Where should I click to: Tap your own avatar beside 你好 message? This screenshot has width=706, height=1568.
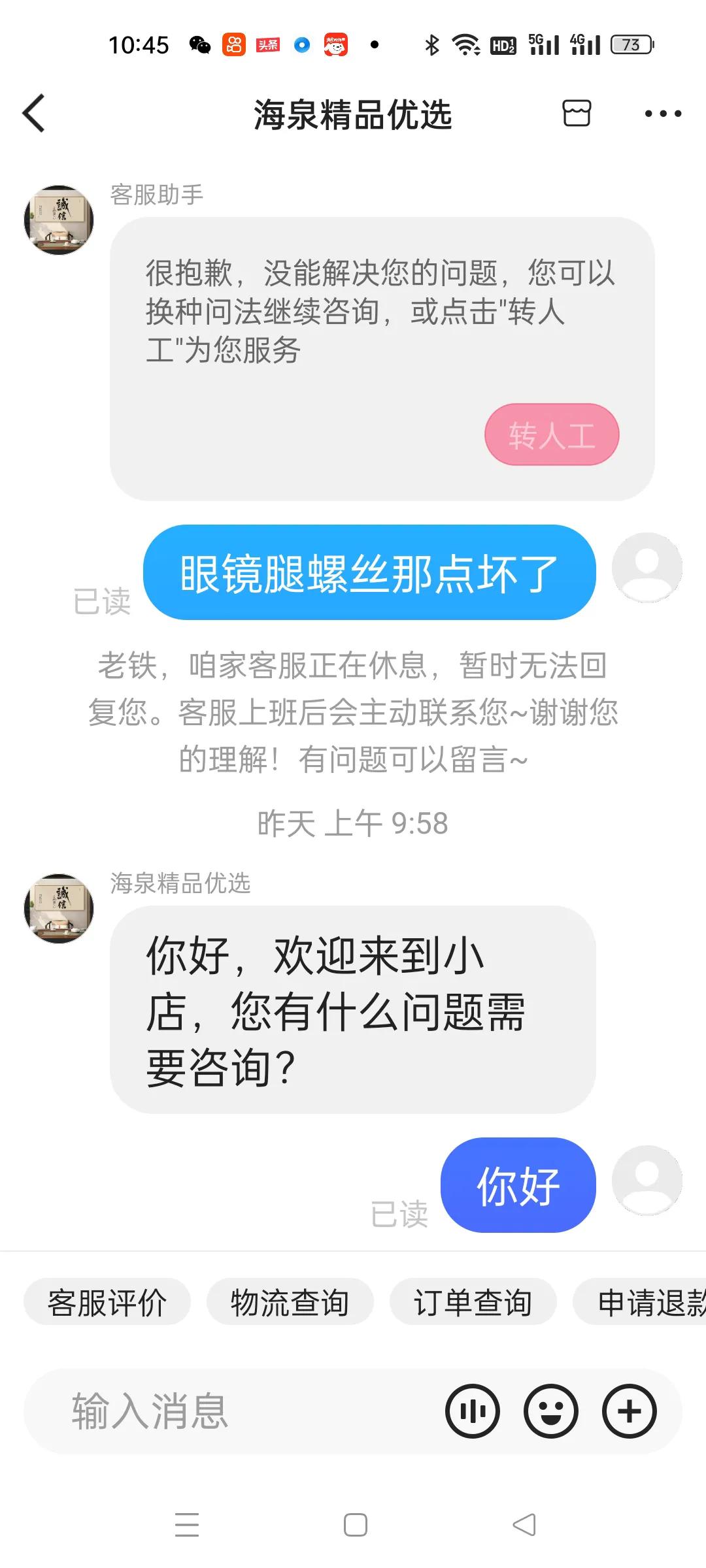click(647, 1181)
